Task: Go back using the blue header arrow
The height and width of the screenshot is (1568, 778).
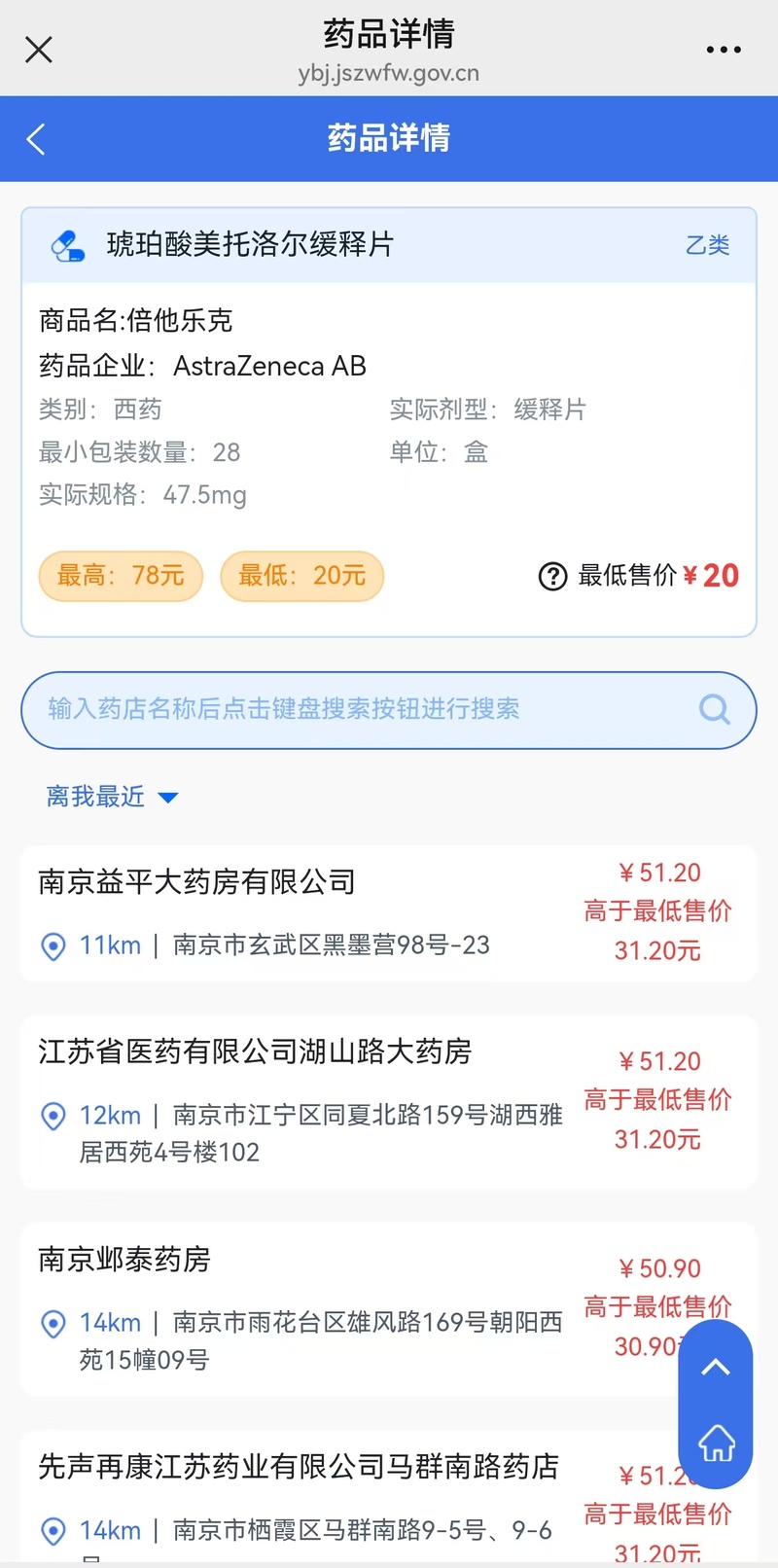Action: tap(36, 139)
